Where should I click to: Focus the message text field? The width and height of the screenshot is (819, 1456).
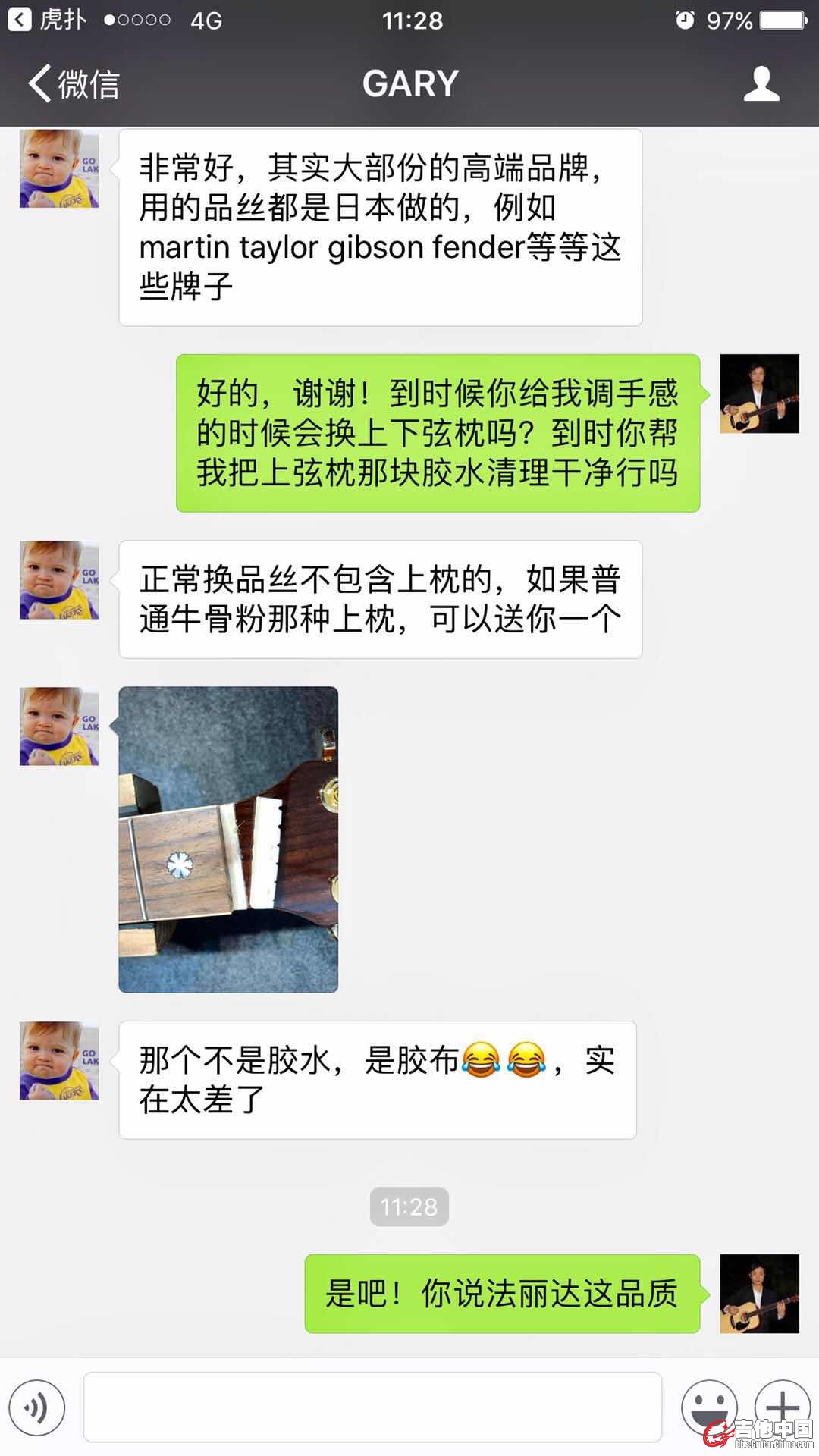(372, 1407)
